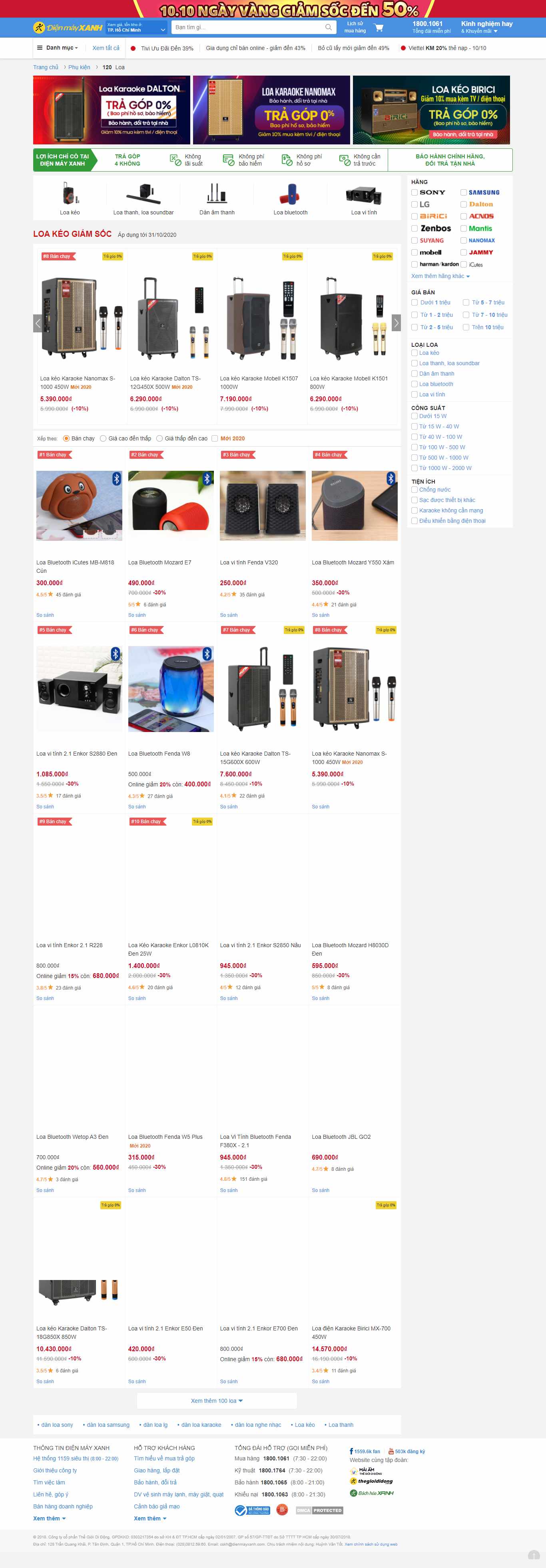Expand the TP. Hồ Chí Minh location dropdown
The image size is (546, 1568).
coord(136,28)
